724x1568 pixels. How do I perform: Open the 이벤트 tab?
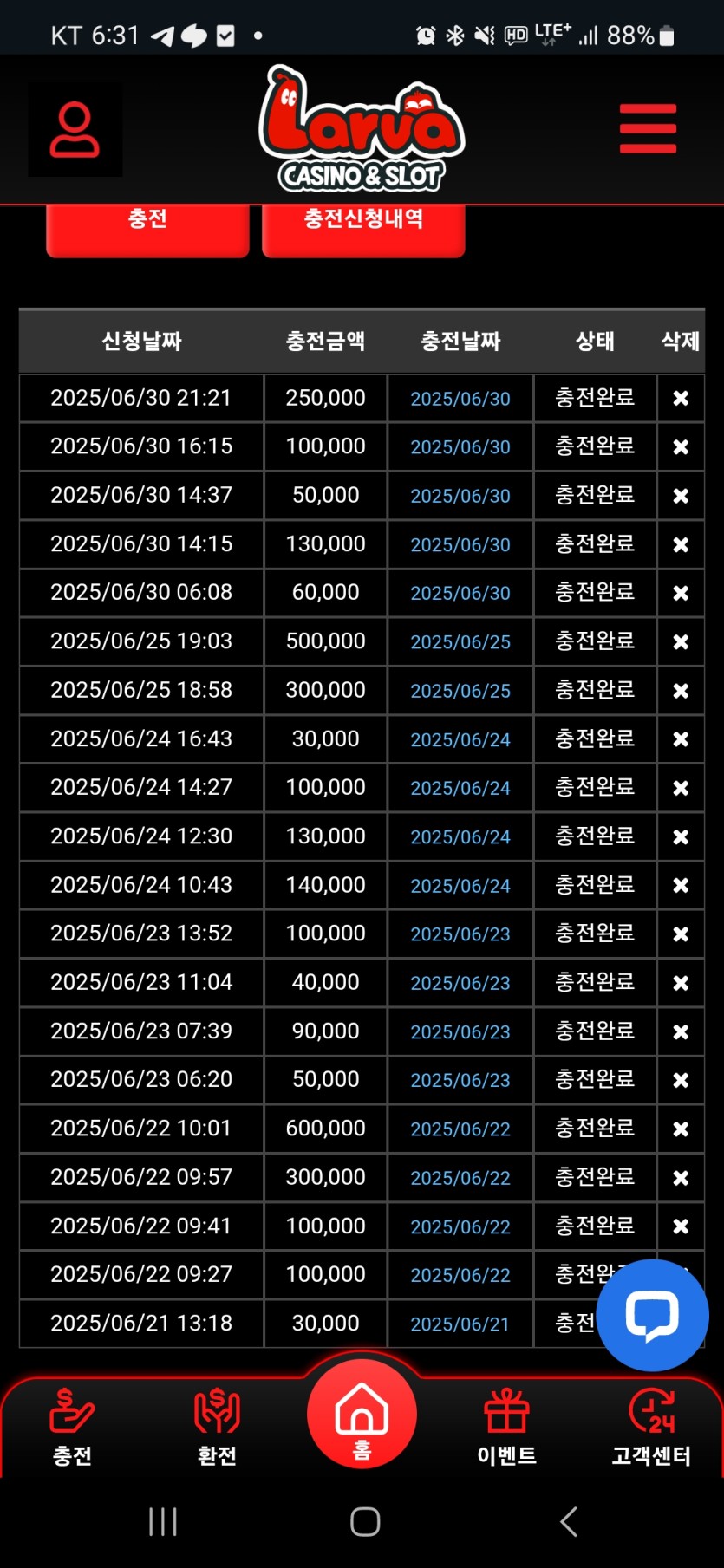[506, 1428]
